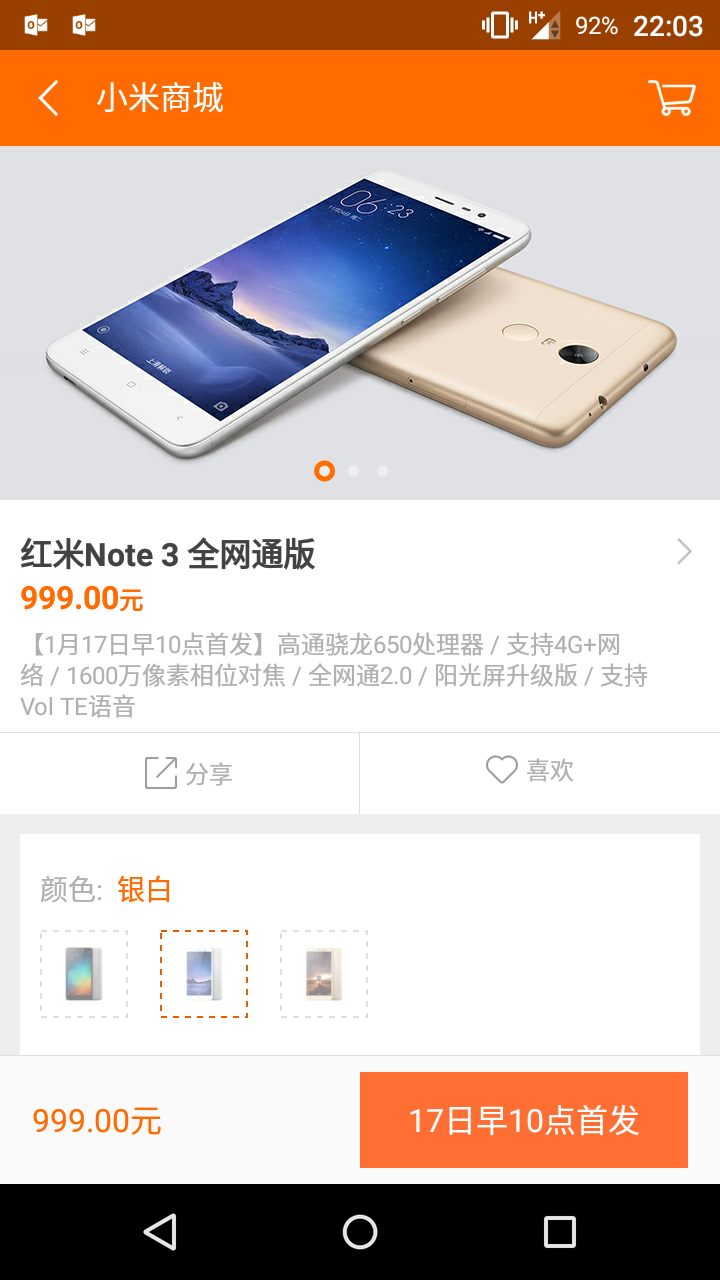Go back using the header arrow
Screen dimensions: 720x1280
coord(48,98)
